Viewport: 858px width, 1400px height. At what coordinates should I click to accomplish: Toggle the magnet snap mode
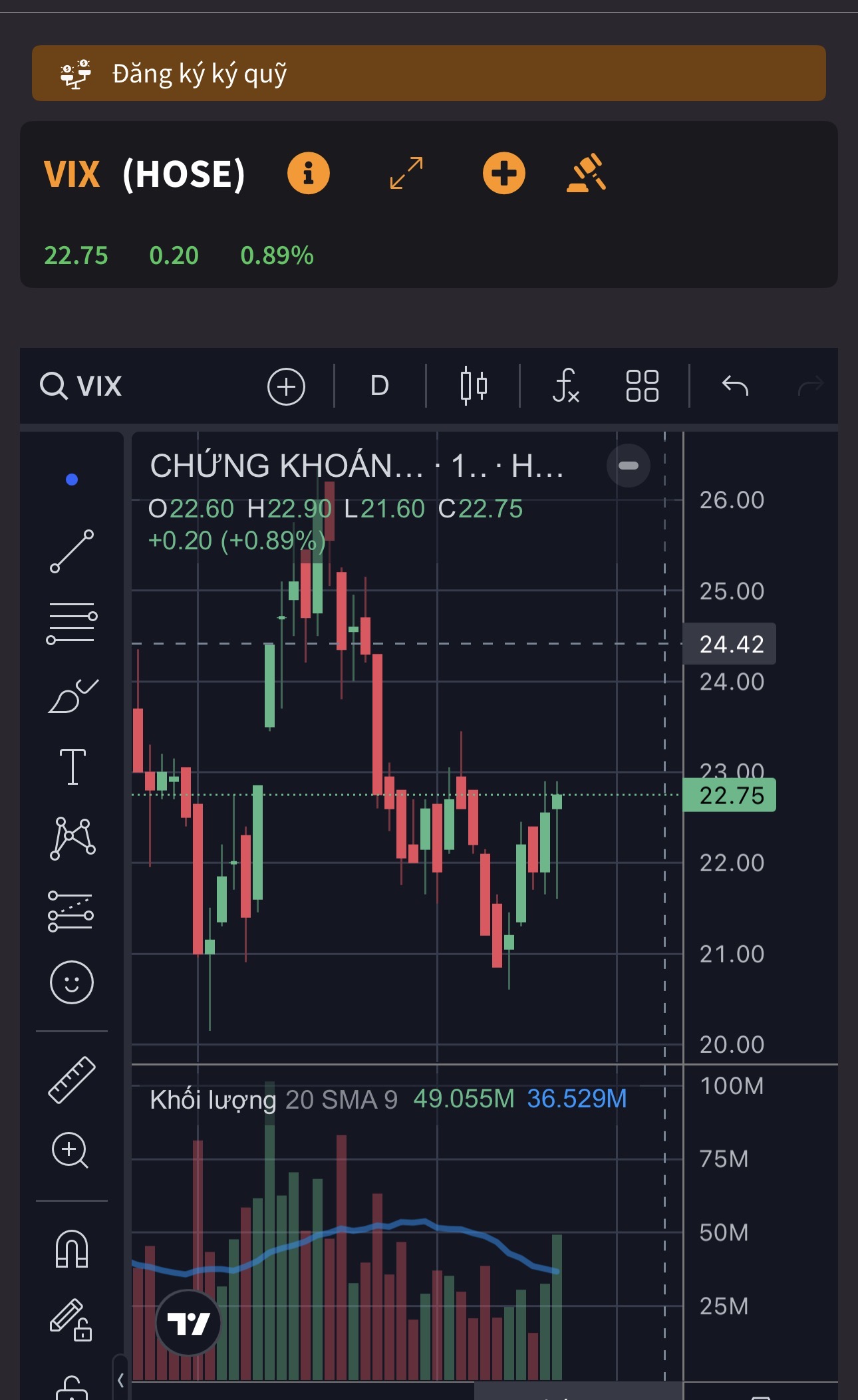[72, 1248]
